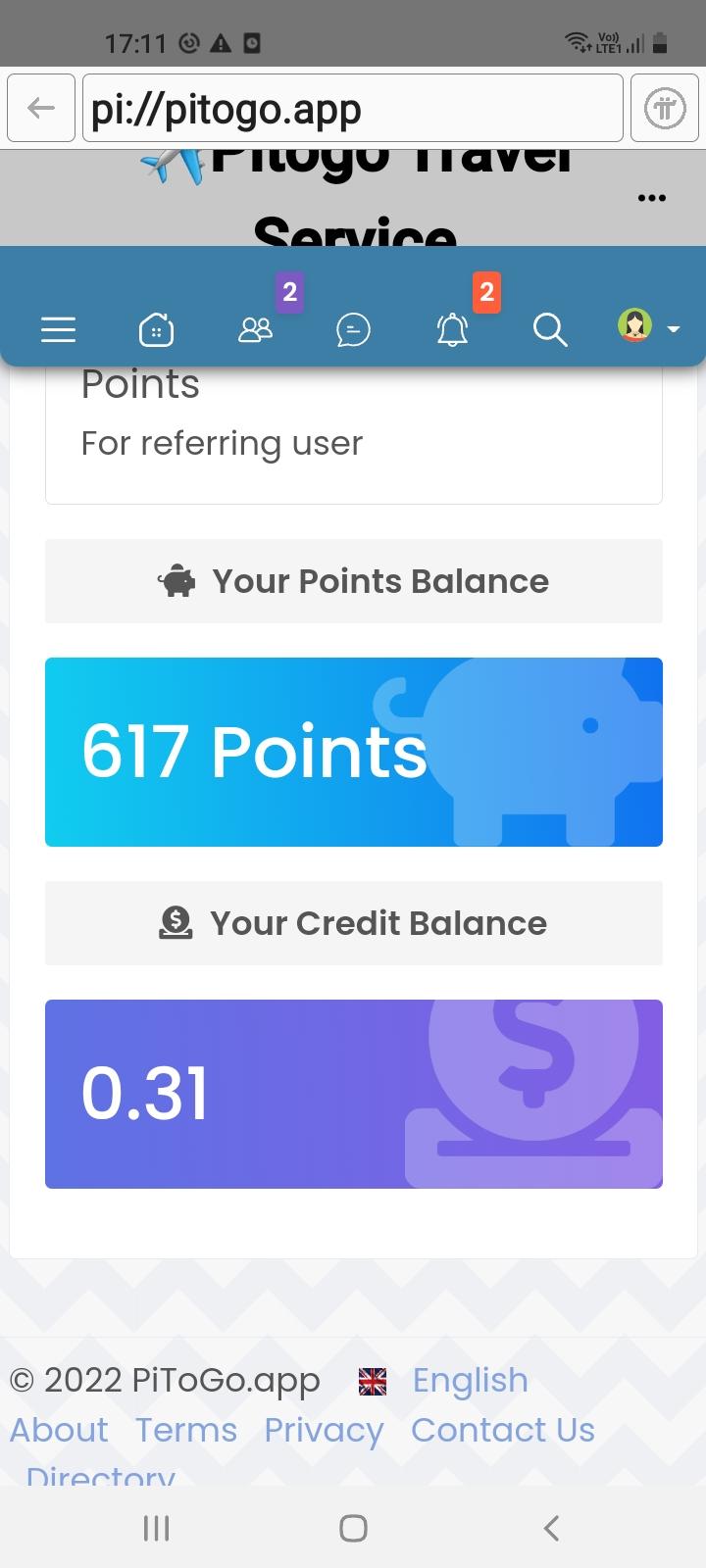
Task: Open system recent apps
Action: click(x=156, y=1528)
